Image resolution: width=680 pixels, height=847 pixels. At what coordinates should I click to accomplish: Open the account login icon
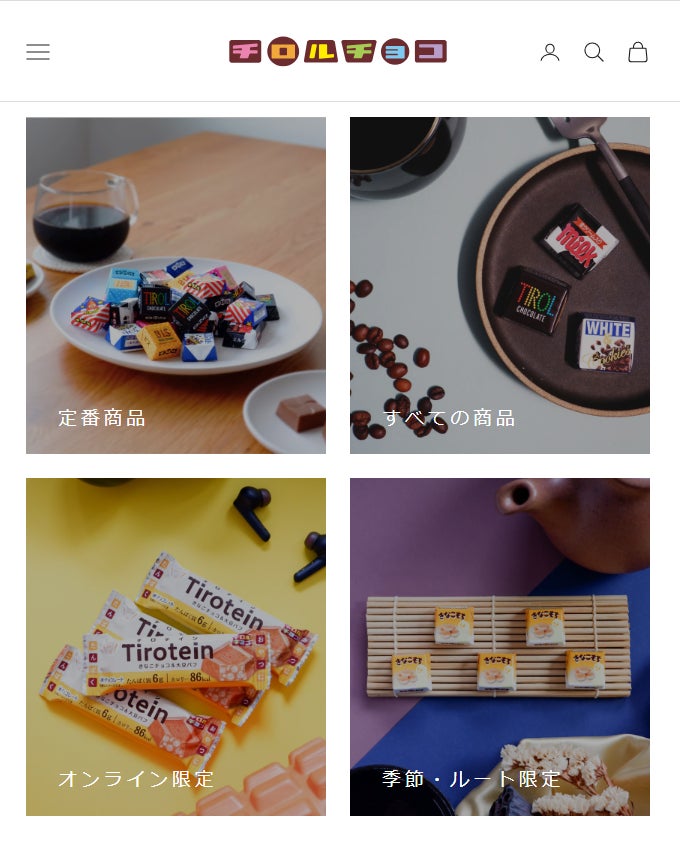coord(550,52)
